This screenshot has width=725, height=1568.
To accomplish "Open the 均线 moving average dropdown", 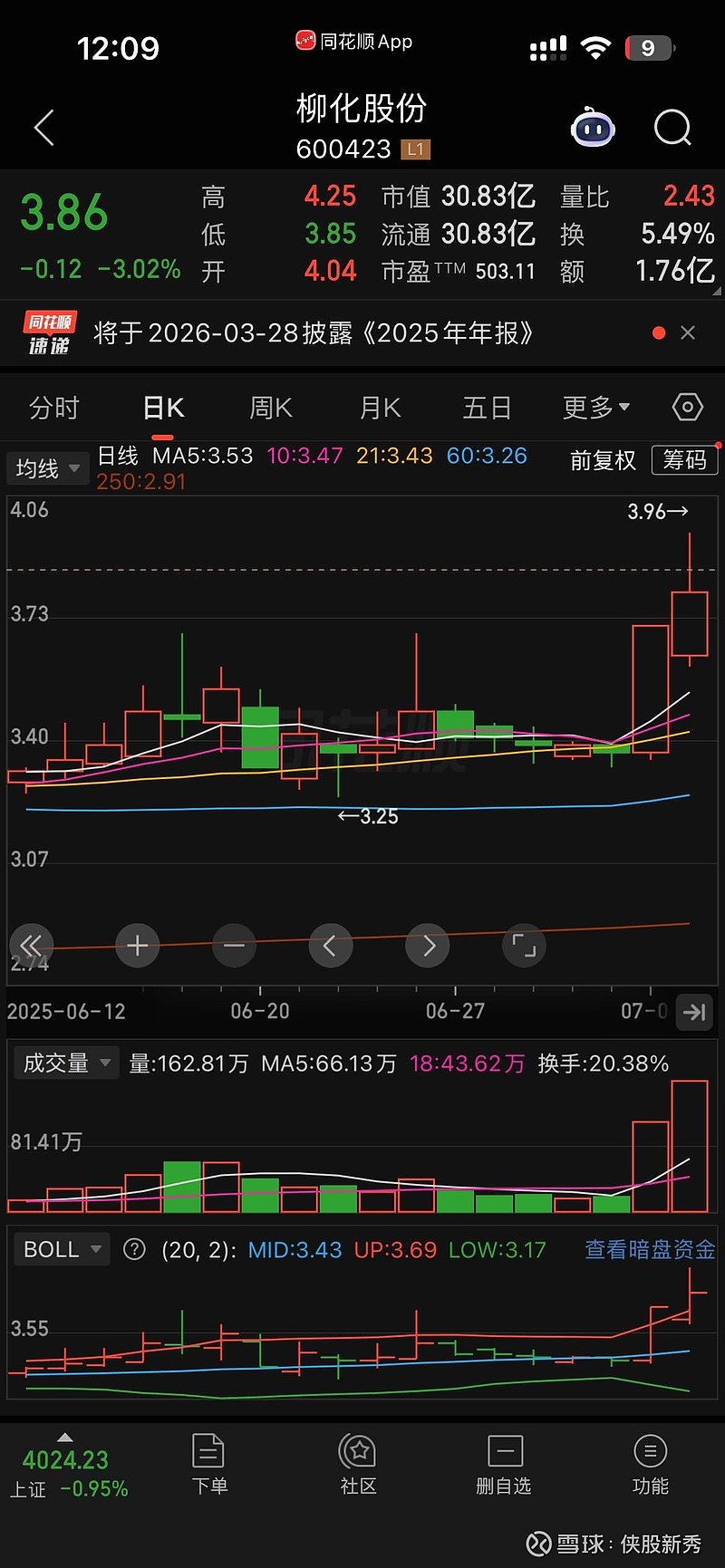I will (x=47, y=468).
